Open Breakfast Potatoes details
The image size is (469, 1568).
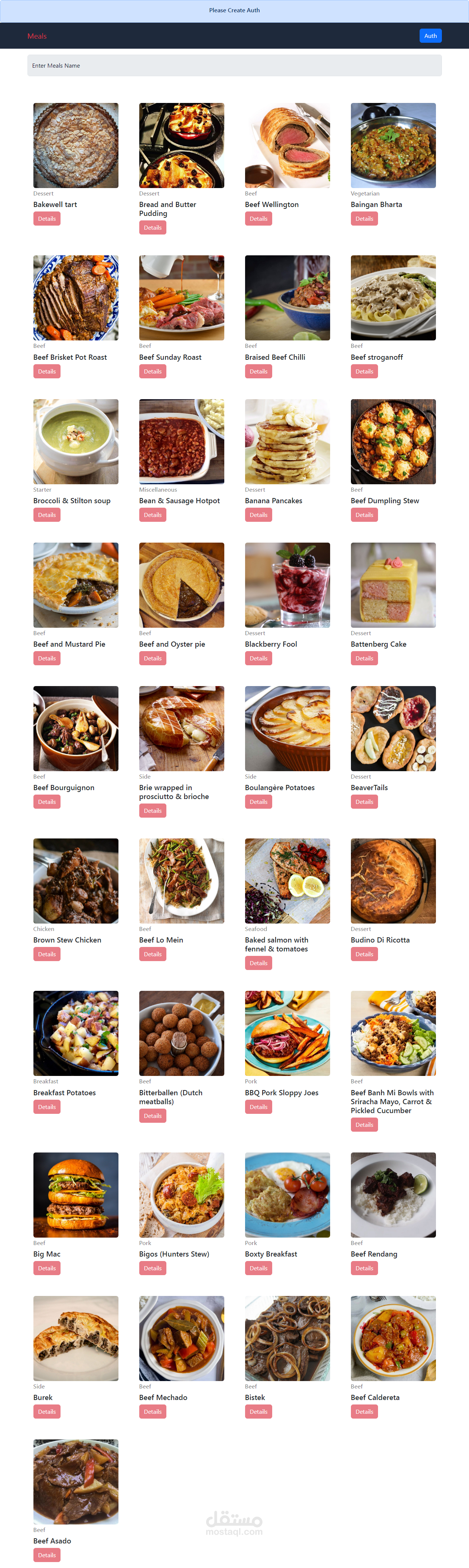(x=47, y=1107)
